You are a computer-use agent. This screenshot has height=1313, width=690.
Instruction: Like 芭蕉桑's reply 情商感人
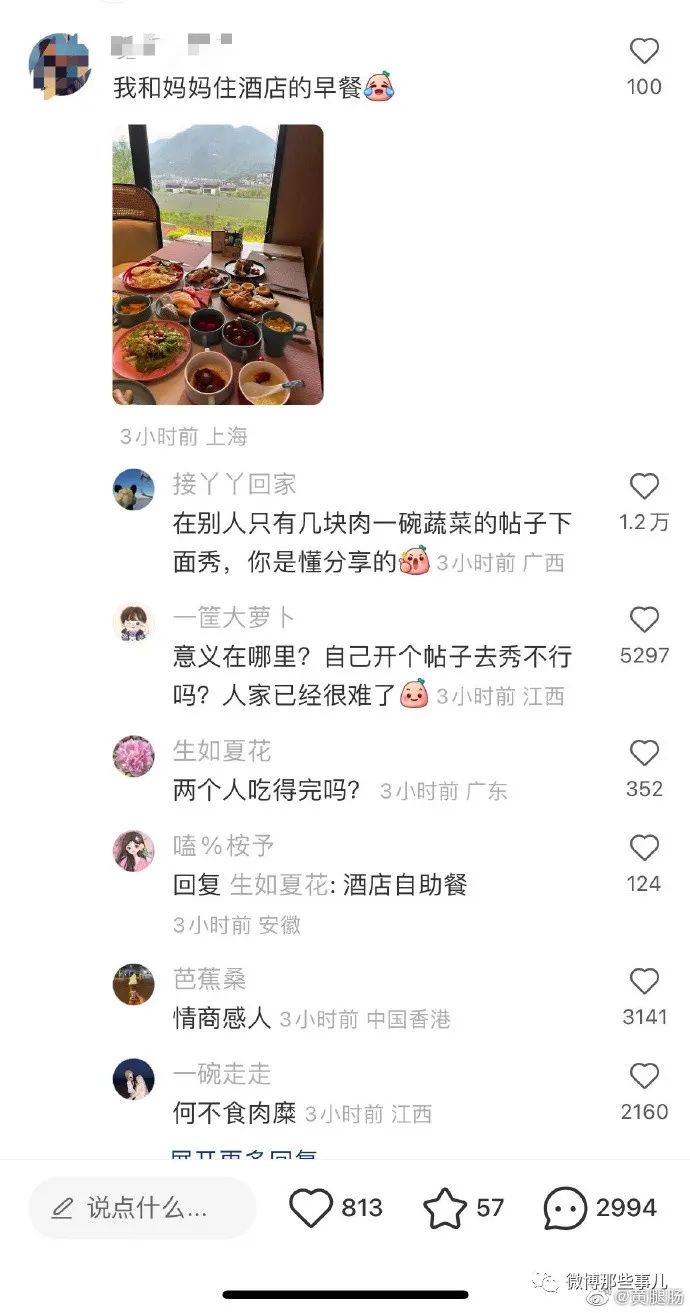(x=644, y=982)
